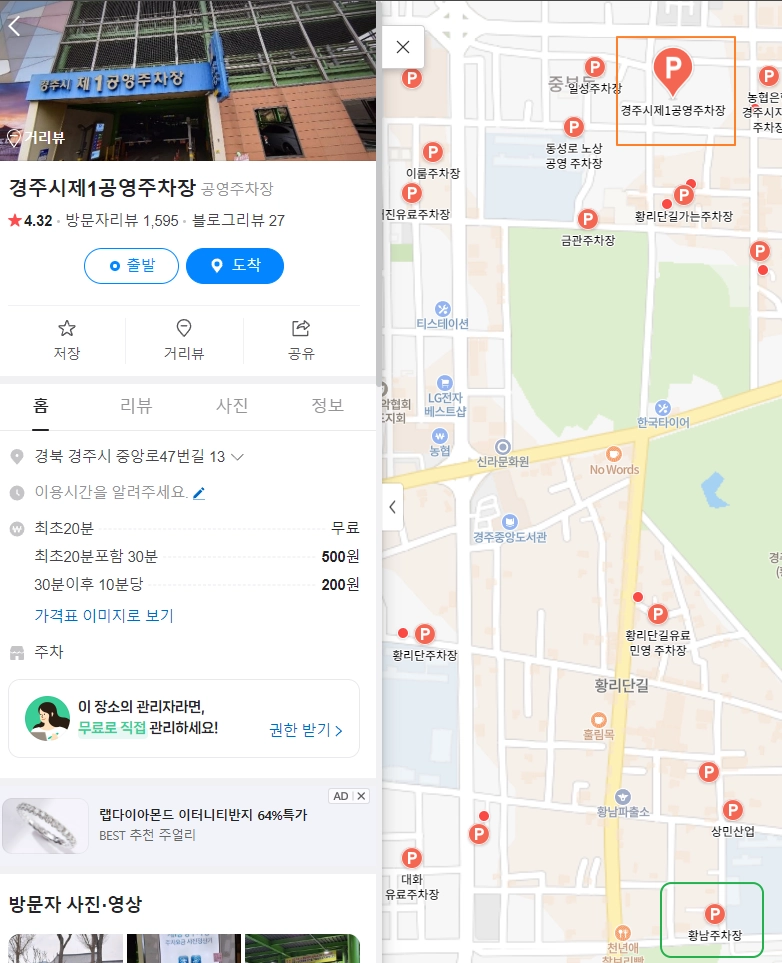This screenshot has height=963, width=782.
Task: Go back using the top-left arrow
Action: point(14,27)
